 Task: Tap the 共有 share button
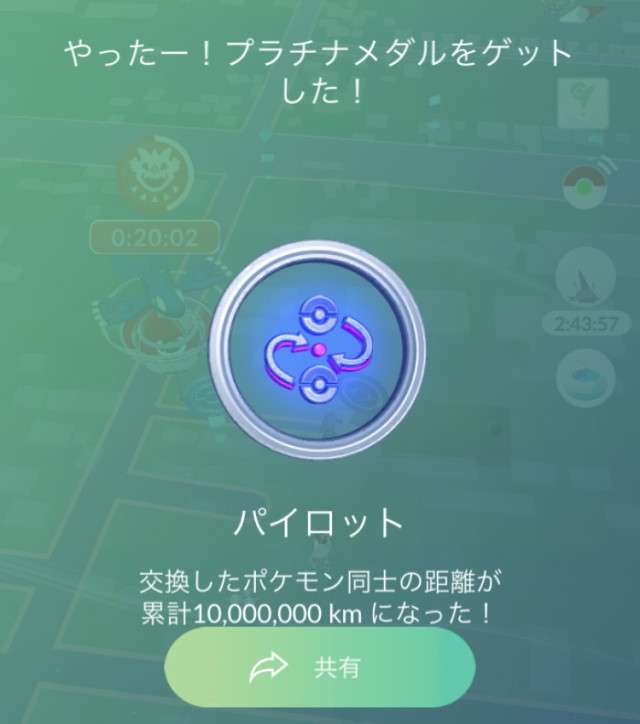coord(319,667)
